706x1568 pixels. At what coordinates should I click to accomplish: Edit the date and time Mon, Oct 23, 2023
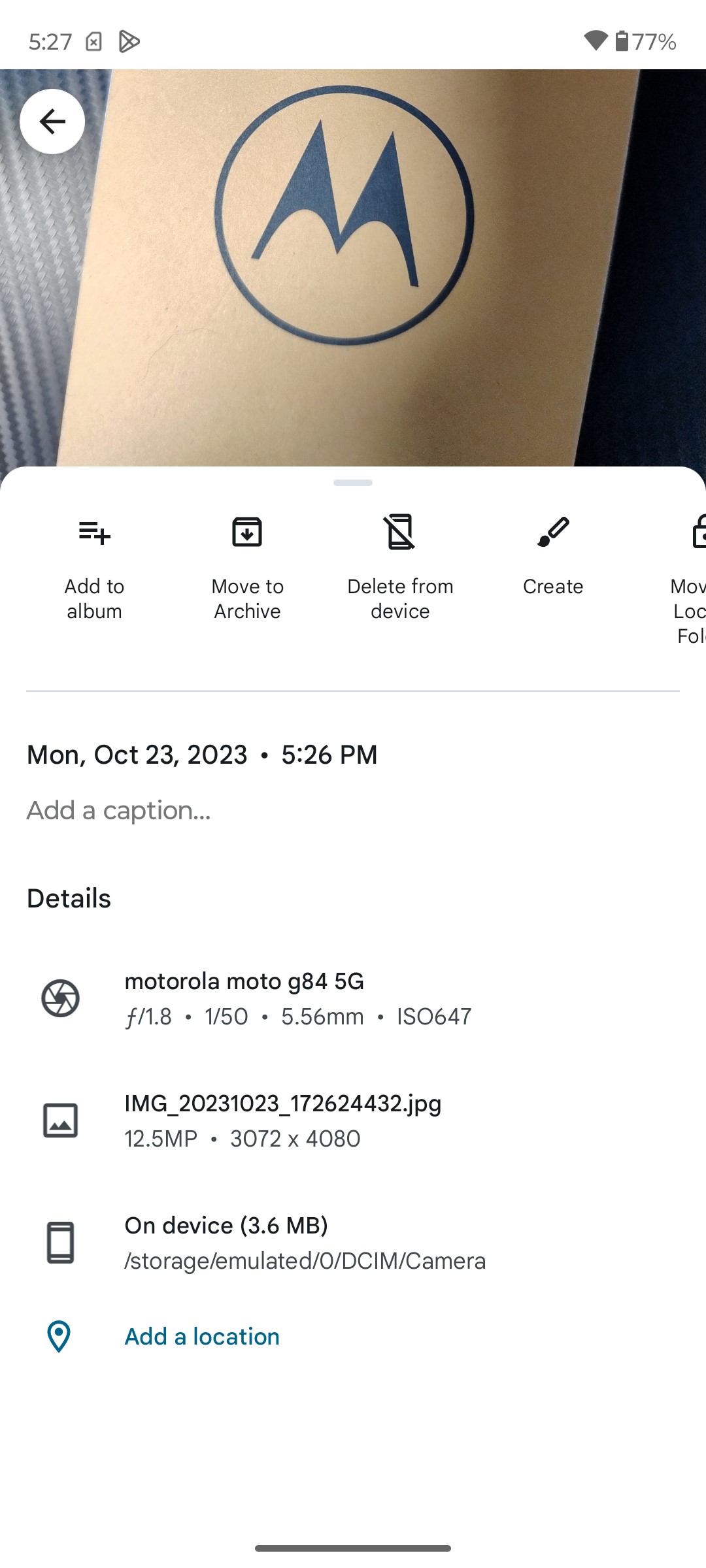(x=202, y=755)
